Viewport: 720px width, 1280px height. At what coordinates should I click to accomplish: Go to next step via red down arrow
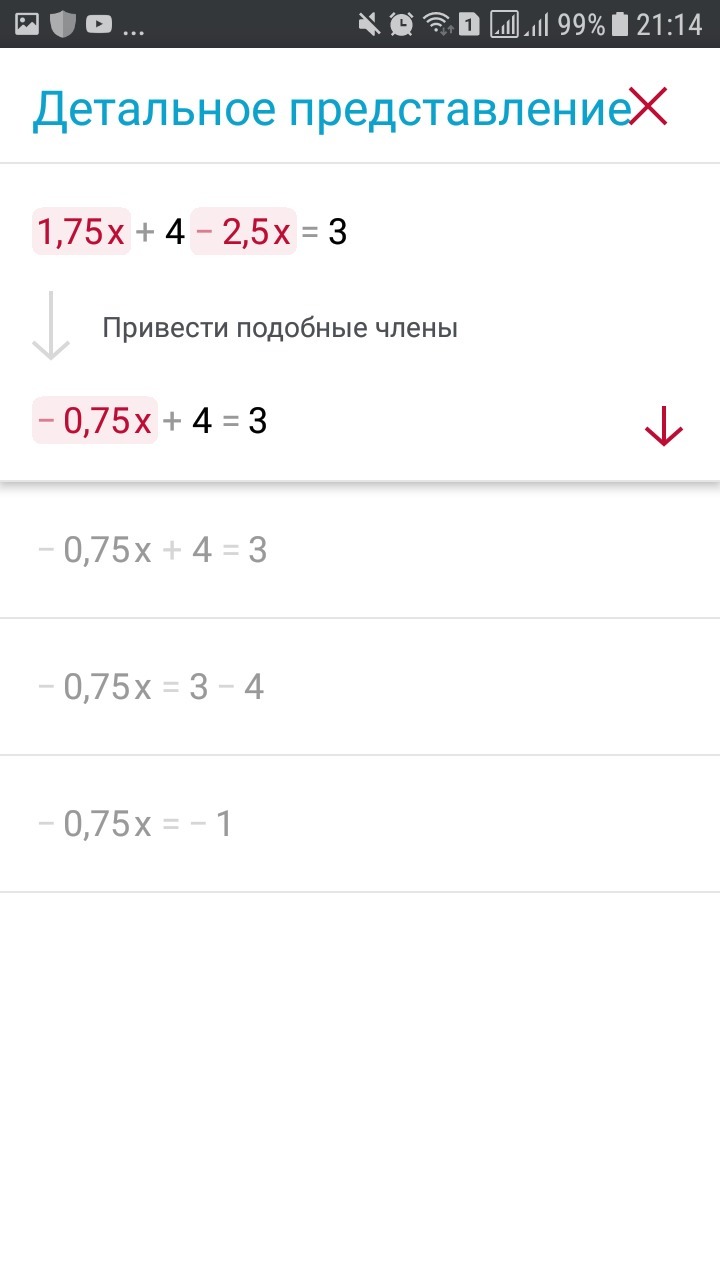[663, 429]
